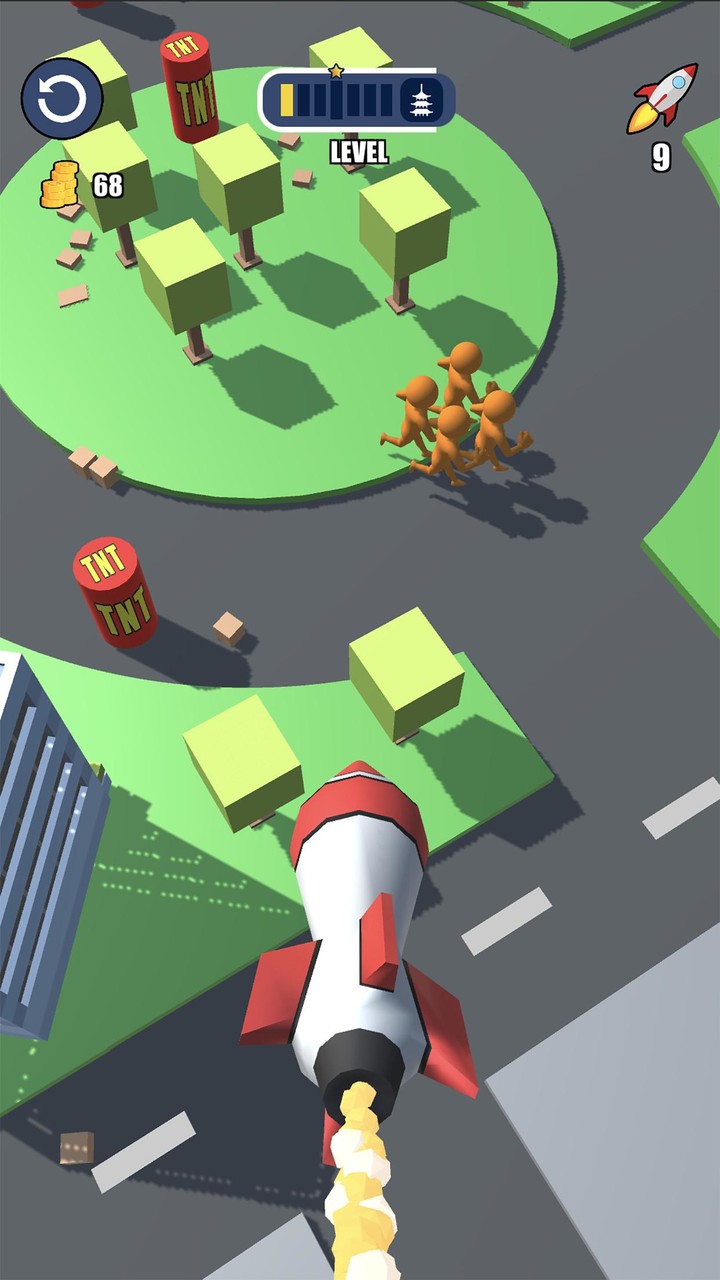Screen dimensions: 720x1280
Task: Click the yellow flame trail under the rocket
Action: coord(360,1180)
